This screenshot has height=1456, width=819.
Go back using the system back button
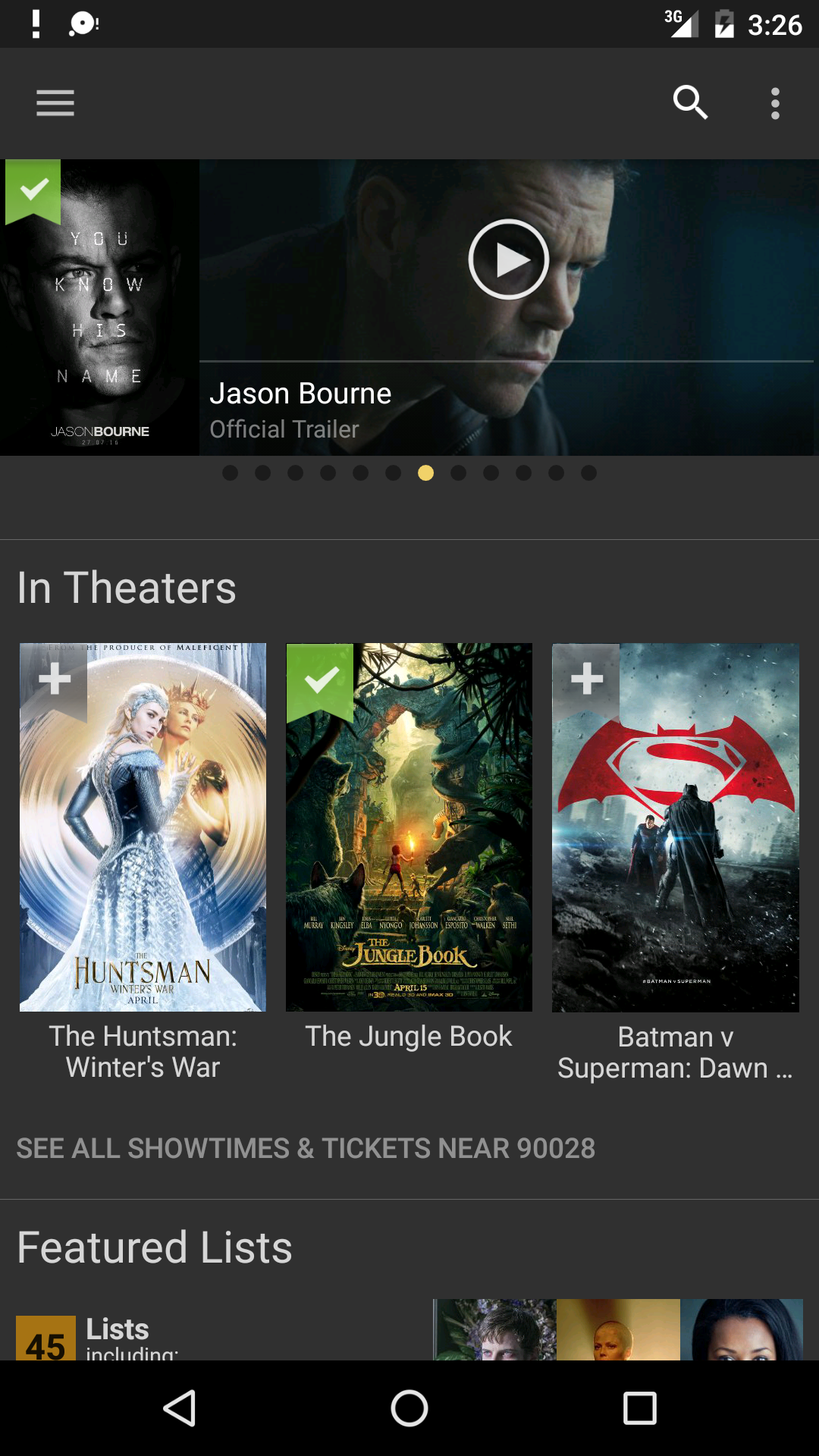click(180, 1408)
